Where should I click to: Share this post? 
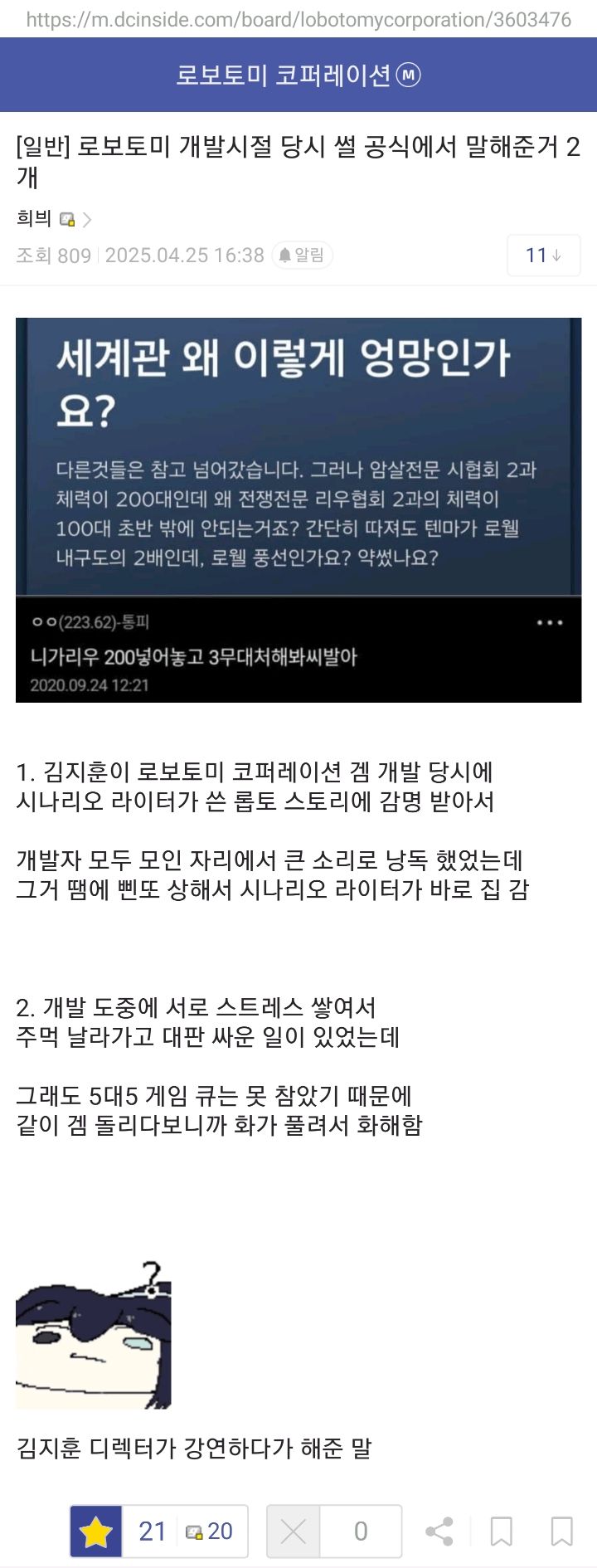(439, 1531)
